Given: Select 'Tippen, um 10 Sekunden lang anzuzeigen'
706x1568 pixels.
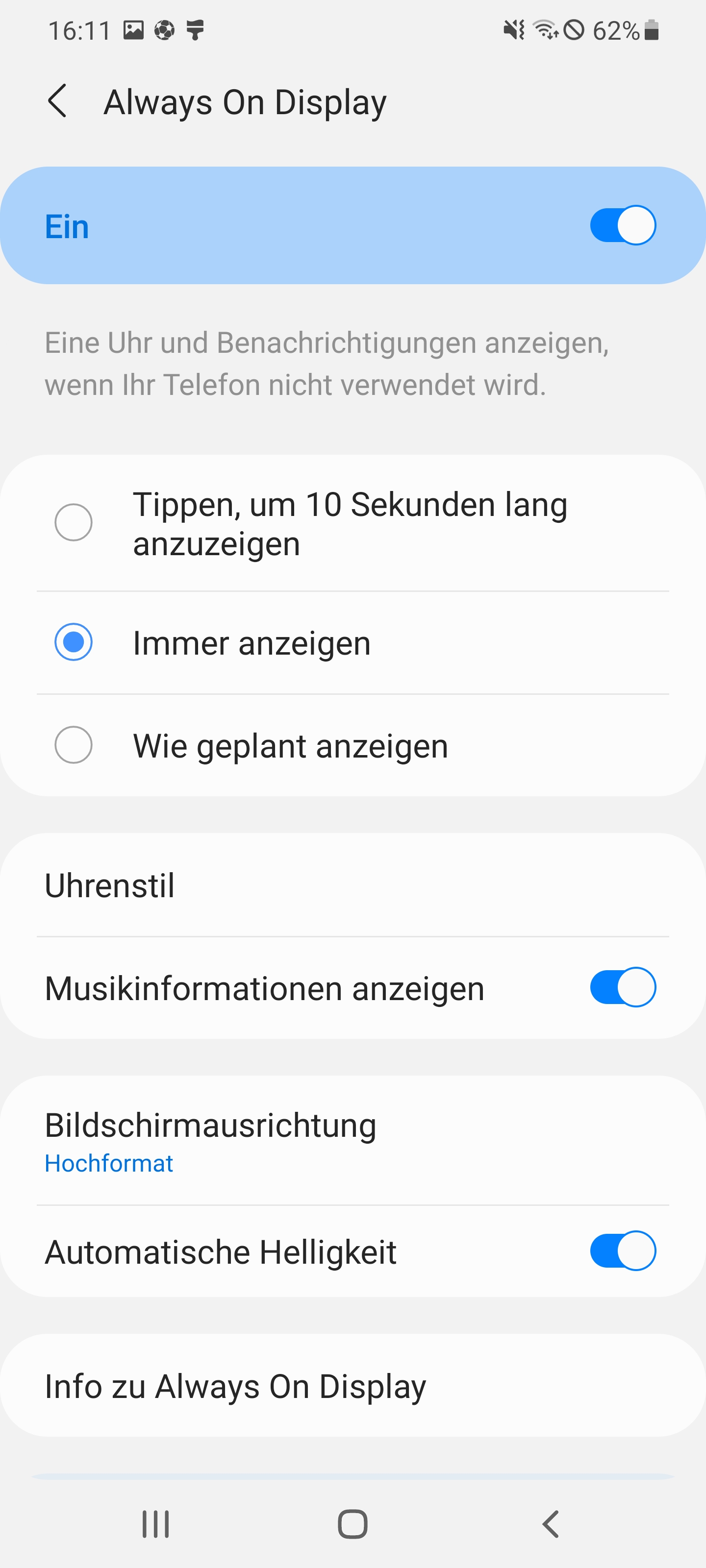Looking at the screenshot, I should 74,522.
